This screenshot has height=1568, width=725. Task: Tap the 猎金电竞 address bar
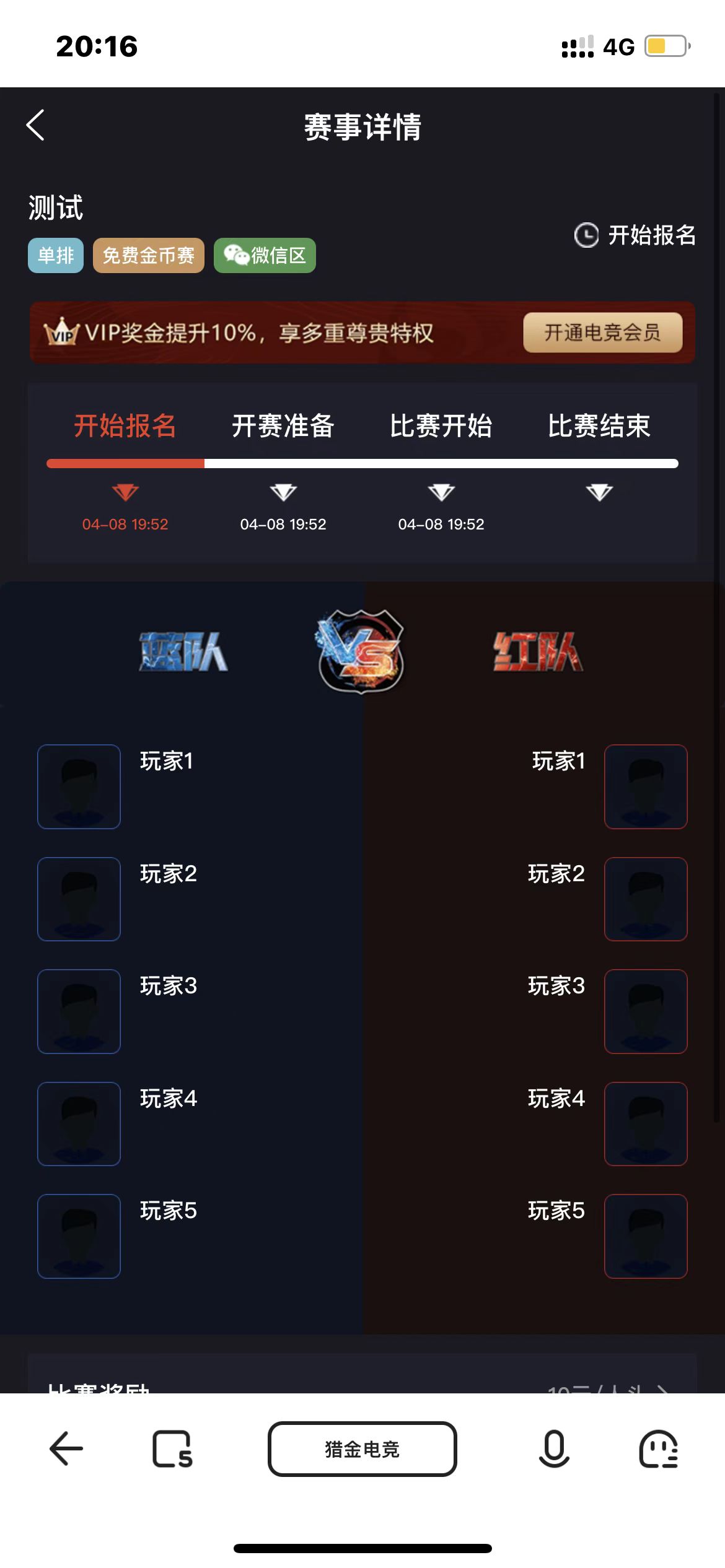pos(362,1448)
